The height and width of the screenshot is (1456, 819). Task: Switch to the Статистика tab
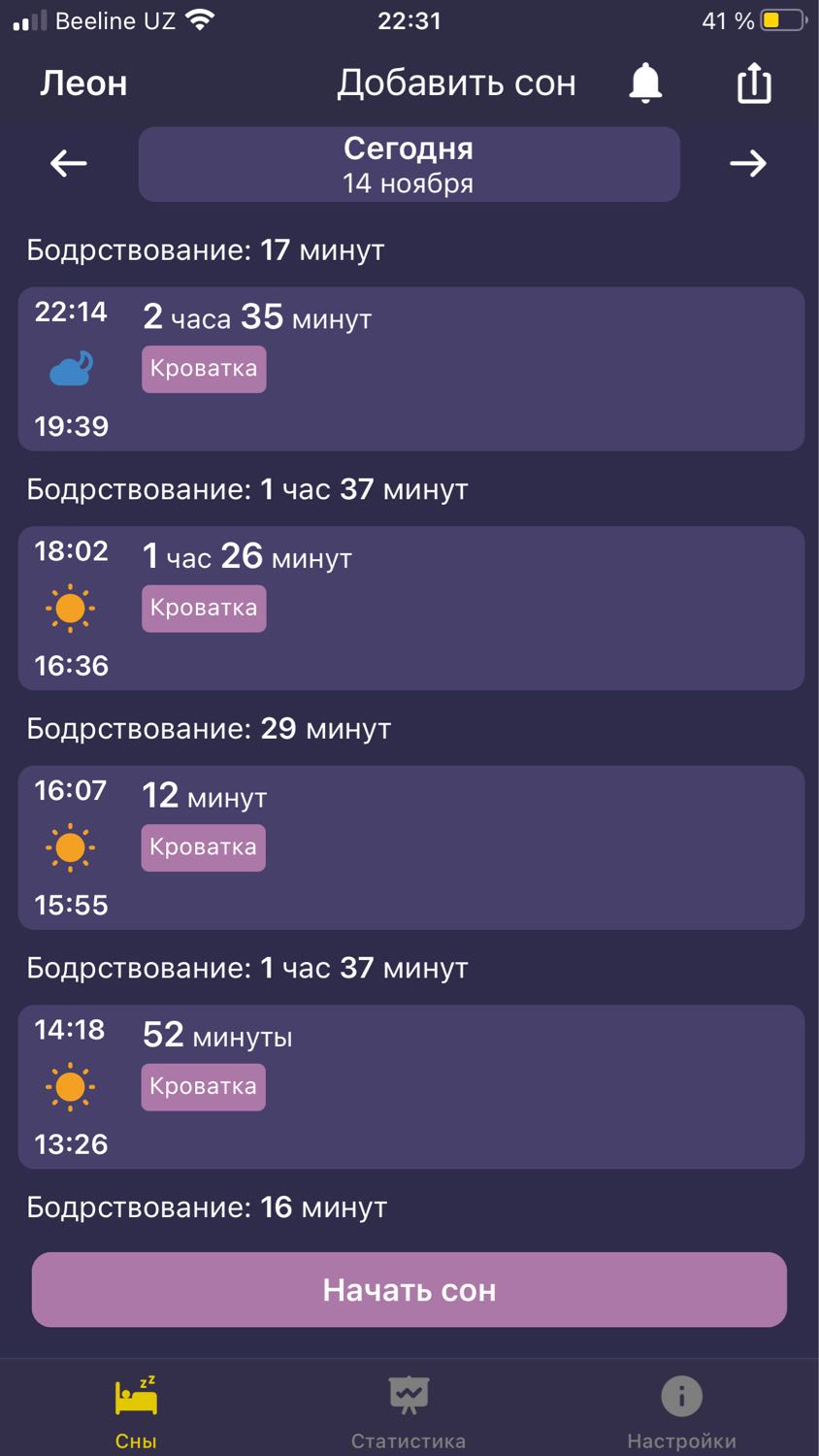coord(409,1412)
